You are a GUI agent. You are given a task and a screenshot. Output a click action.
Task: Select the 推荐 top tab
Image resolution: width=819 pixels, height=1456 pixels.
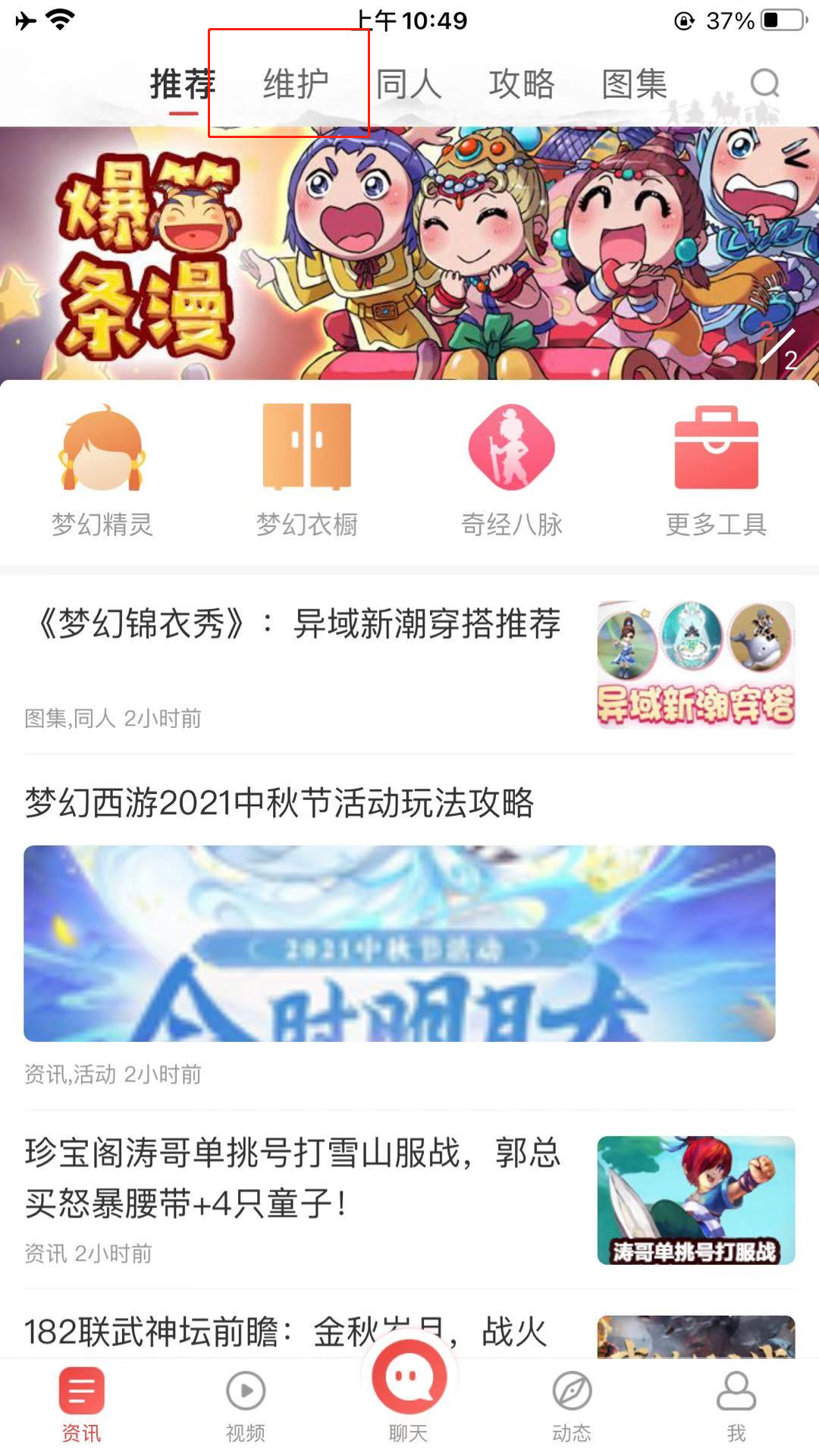[x=183, y=83]
